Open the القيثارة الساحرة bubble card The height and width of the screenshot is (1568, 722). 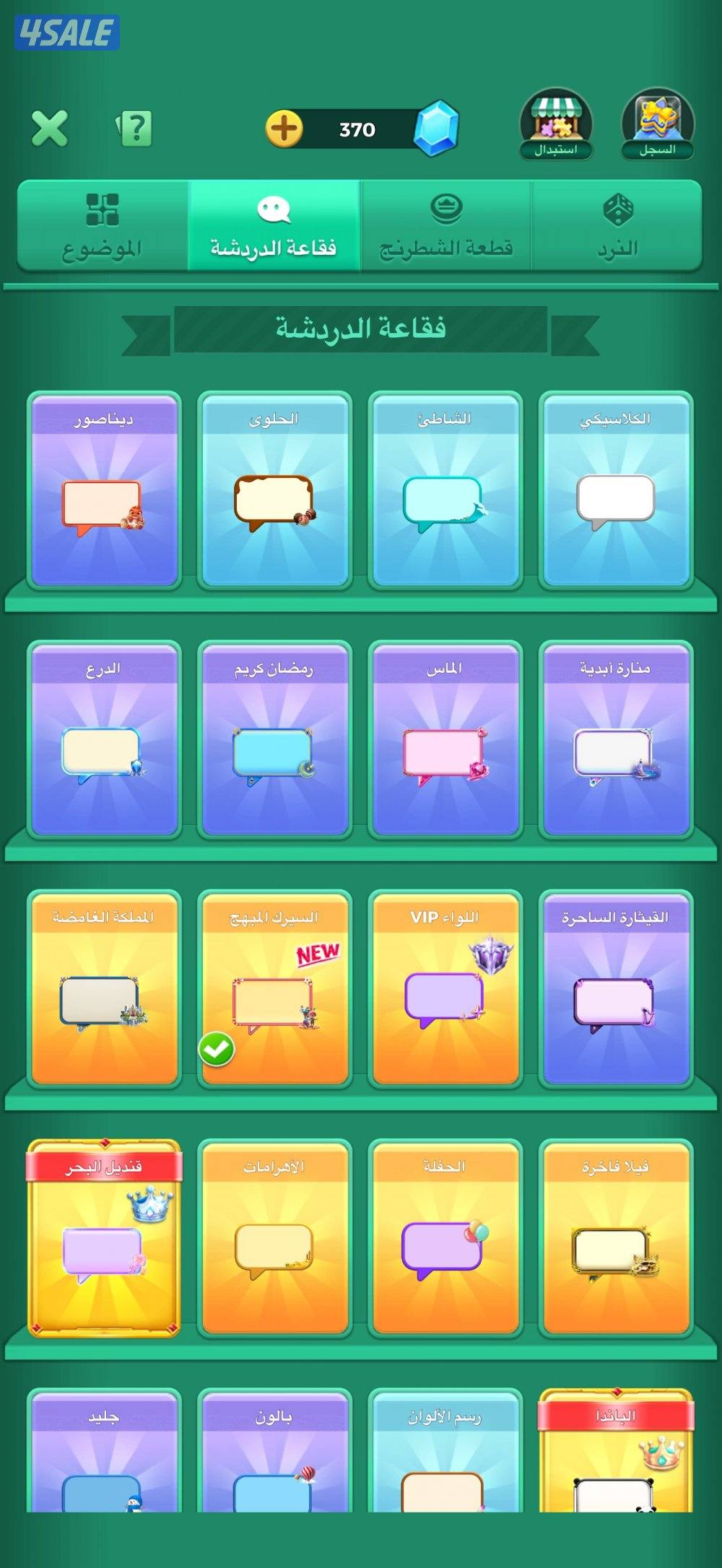tap(615, 989)
